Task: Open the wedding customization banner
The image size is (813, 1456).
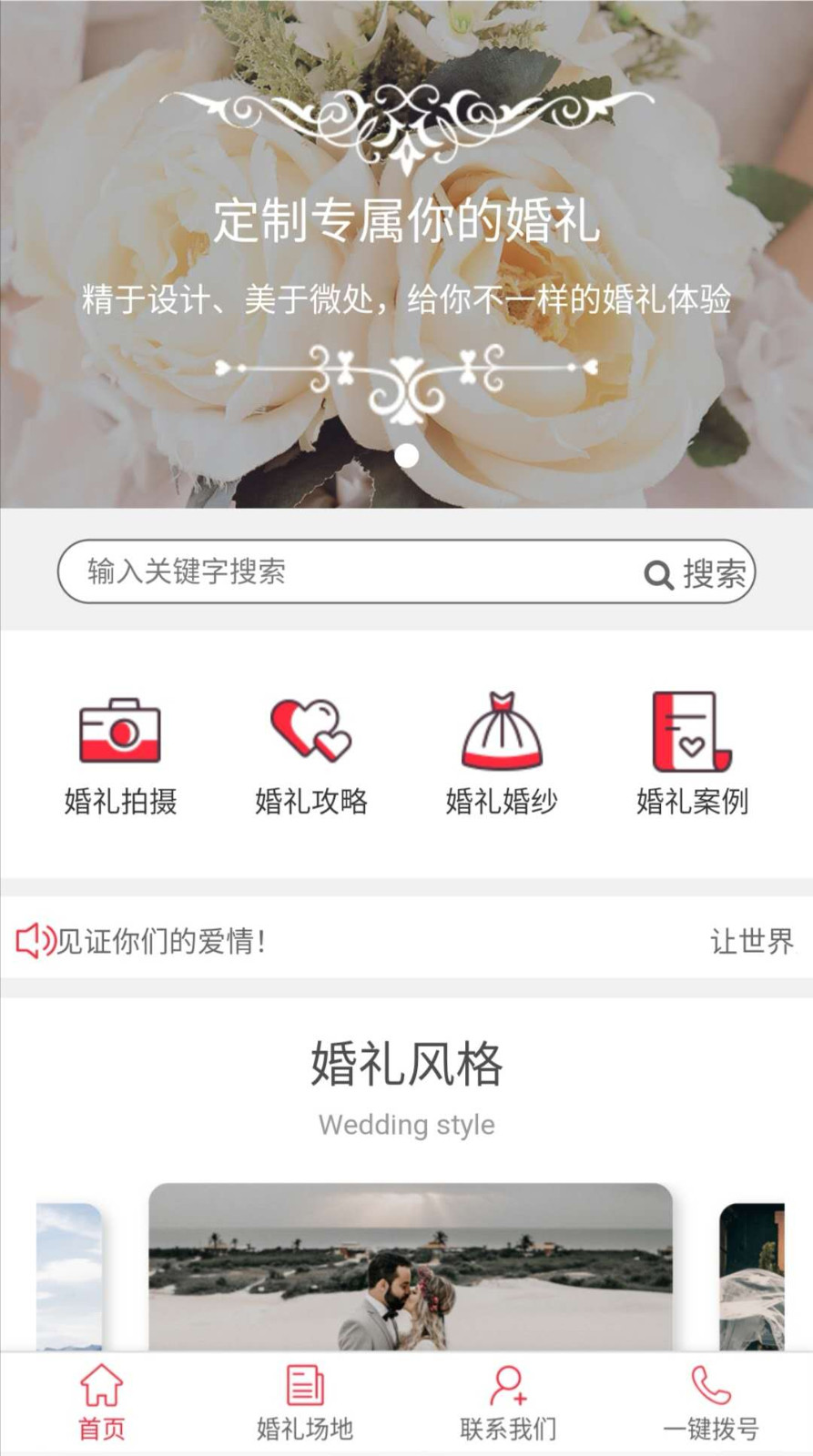Action: tap(406, 255)
